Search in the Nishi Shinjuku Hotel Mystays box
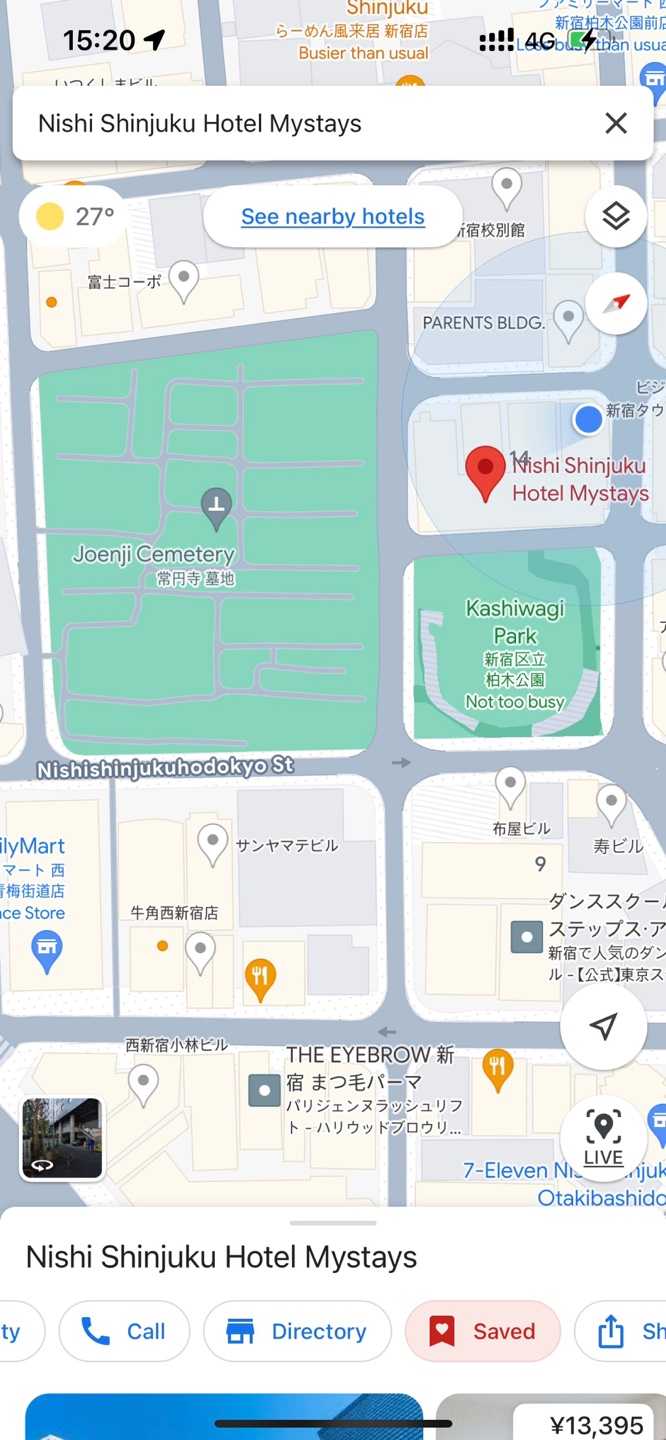666x1440 pixels. click(x=300, y=123)
